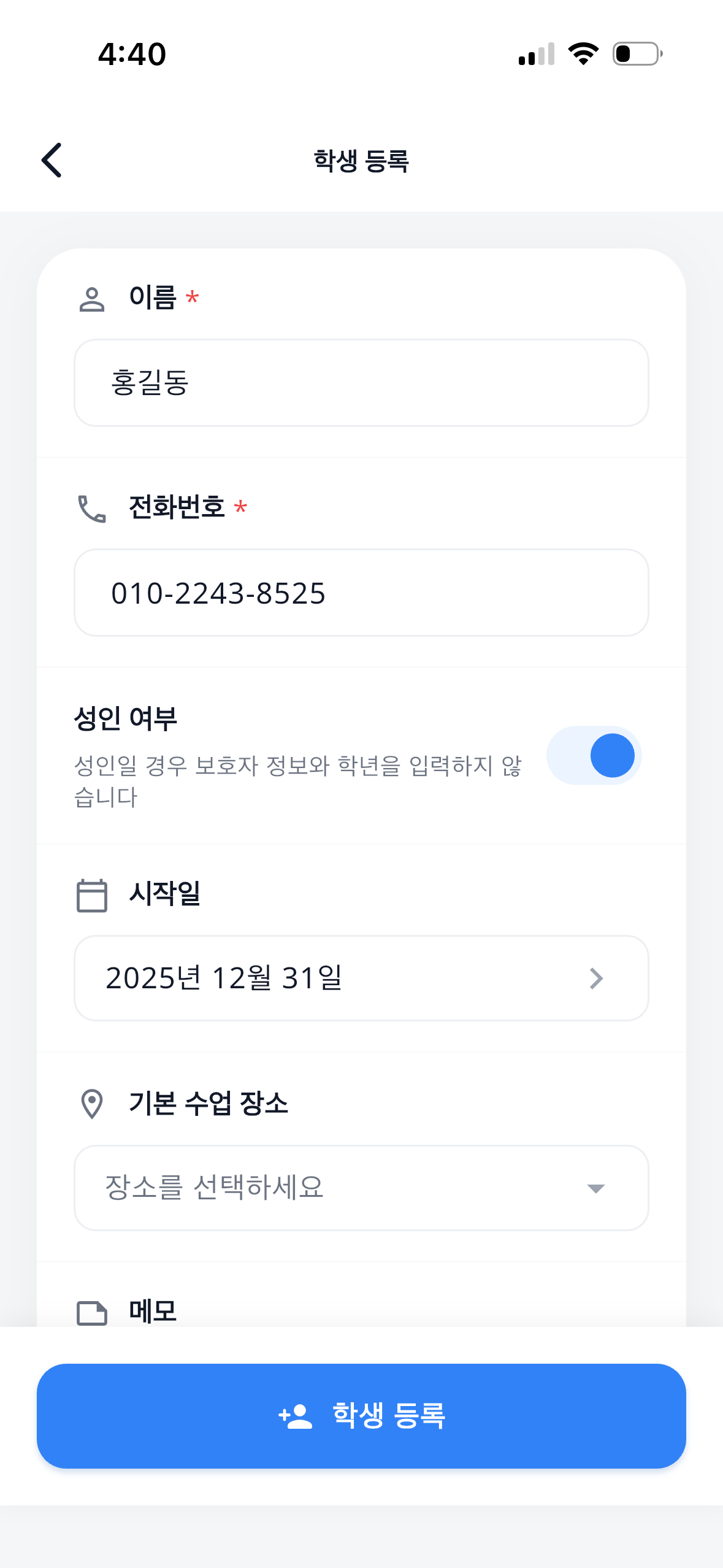Click the phone icon beside 전화번호
723x1568 pixels.
[x=91, y=509]
